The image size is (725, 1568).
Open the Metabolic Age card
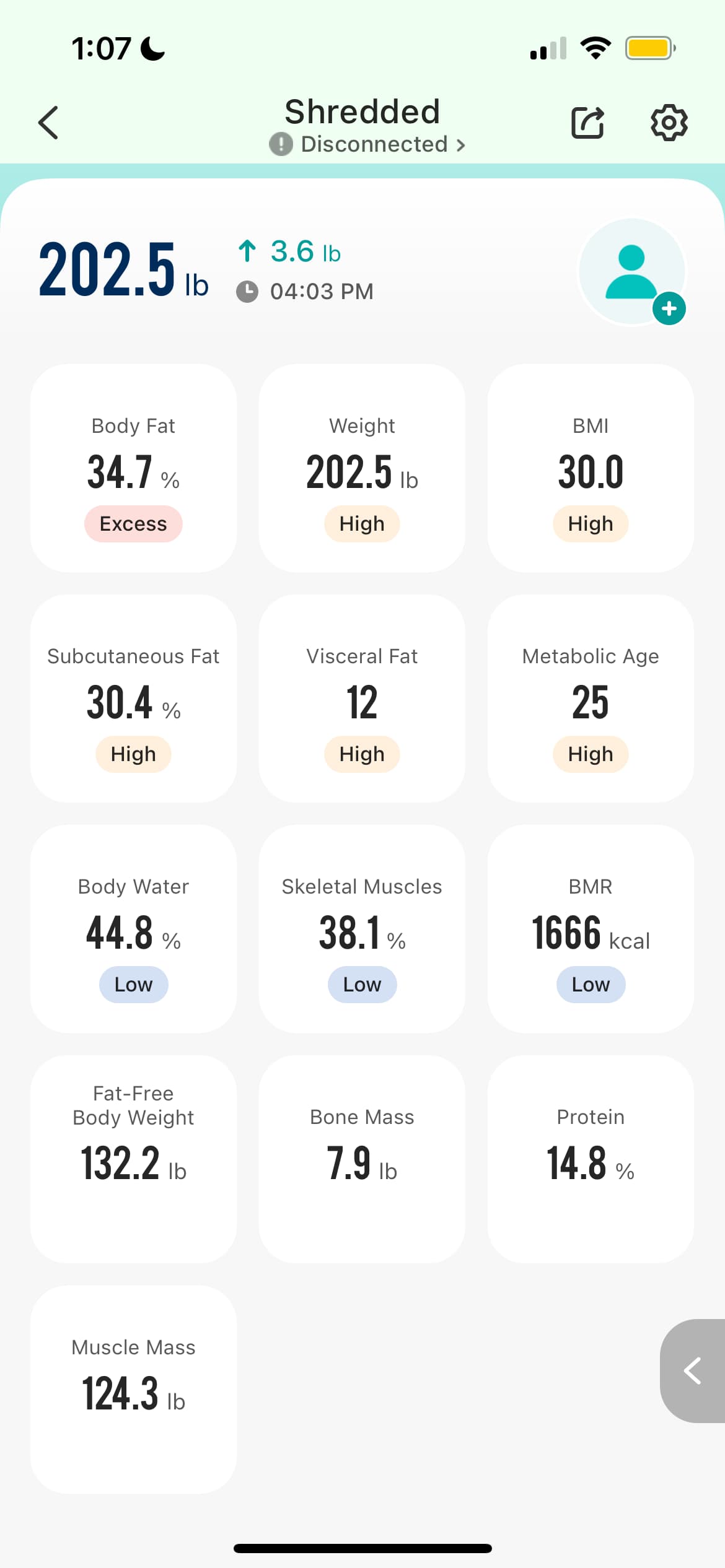coord(591,699)
